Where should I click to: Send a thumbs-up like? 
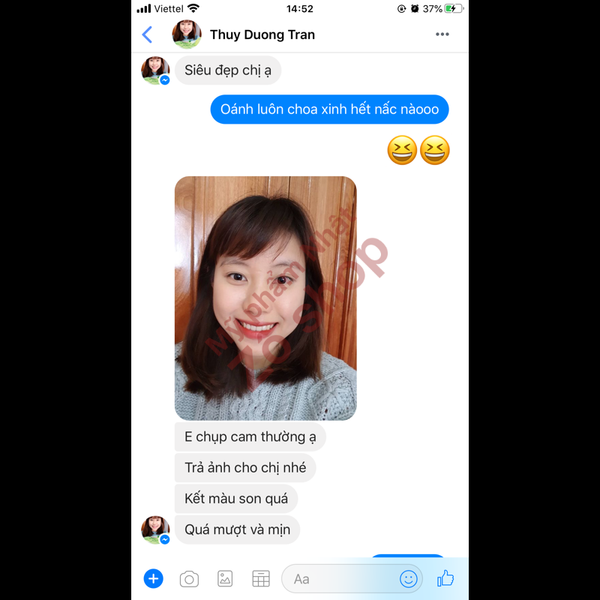click(445, 578)
